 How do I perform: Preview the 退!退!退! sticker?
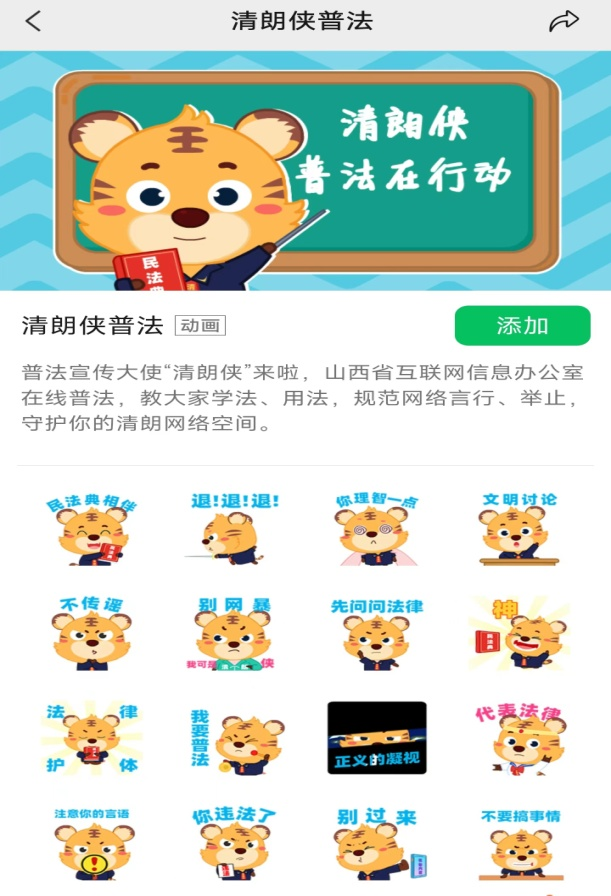pos(234,529)
